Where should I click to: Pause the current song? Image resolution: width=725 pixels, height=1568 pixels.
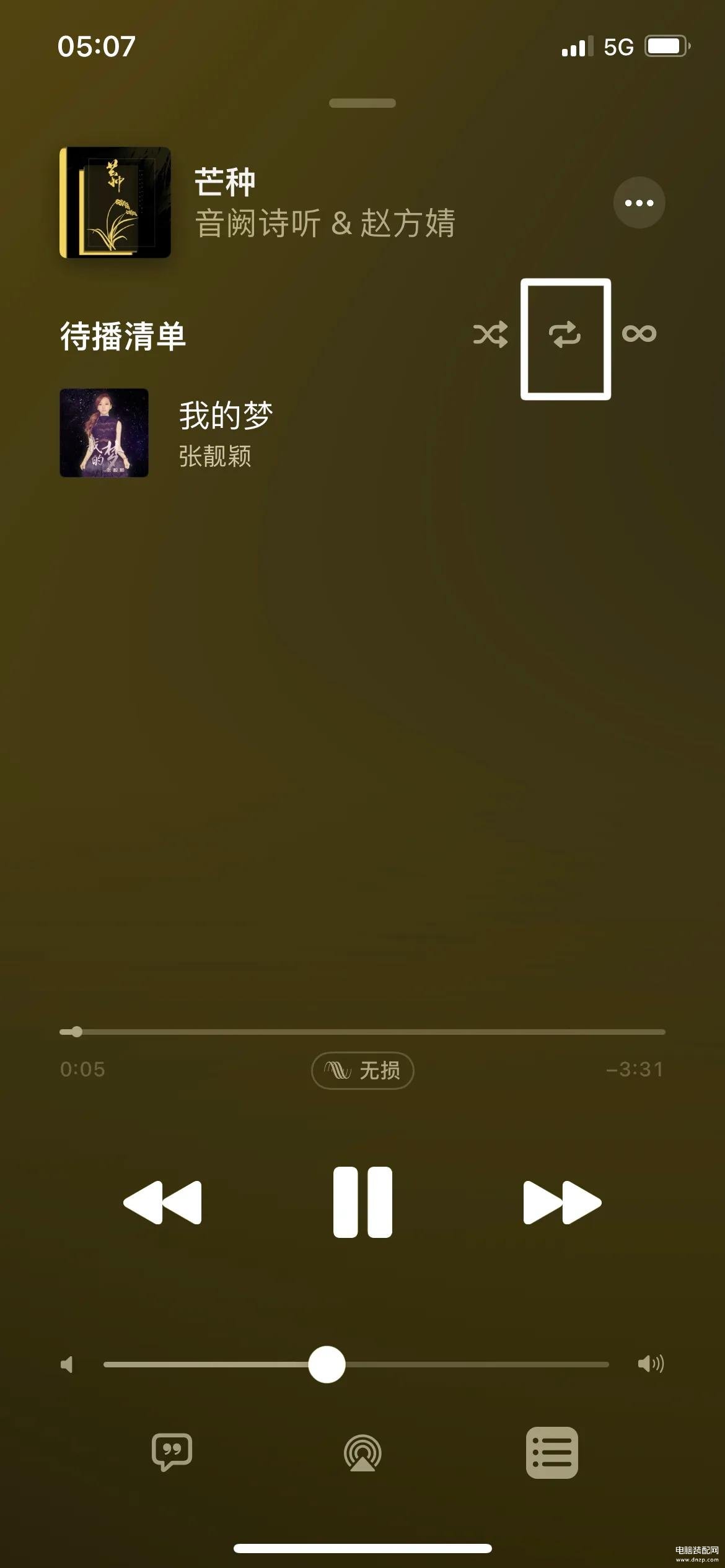pos(362,1202)
